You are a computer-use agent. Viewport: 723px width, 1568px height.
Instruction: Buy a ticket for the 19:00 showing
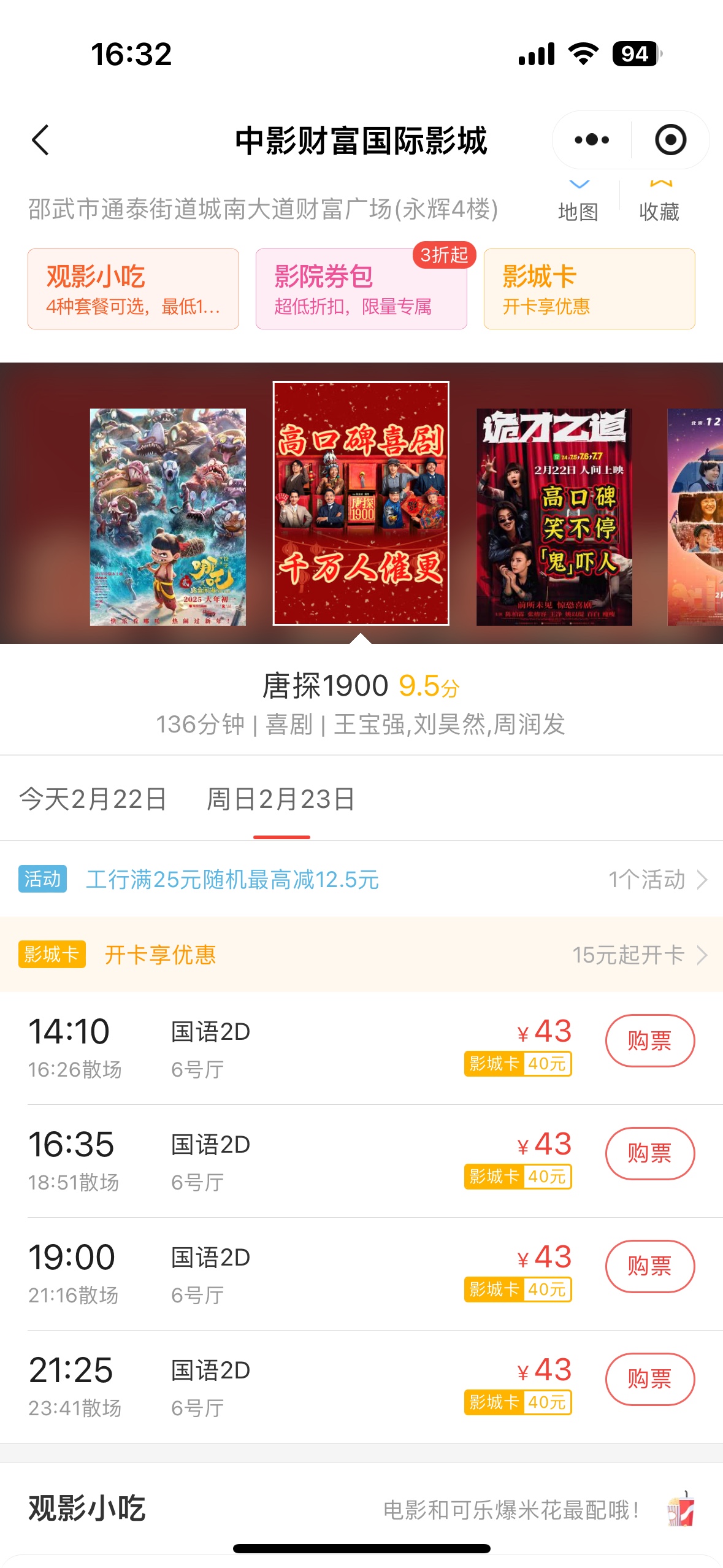[649, 1266]
